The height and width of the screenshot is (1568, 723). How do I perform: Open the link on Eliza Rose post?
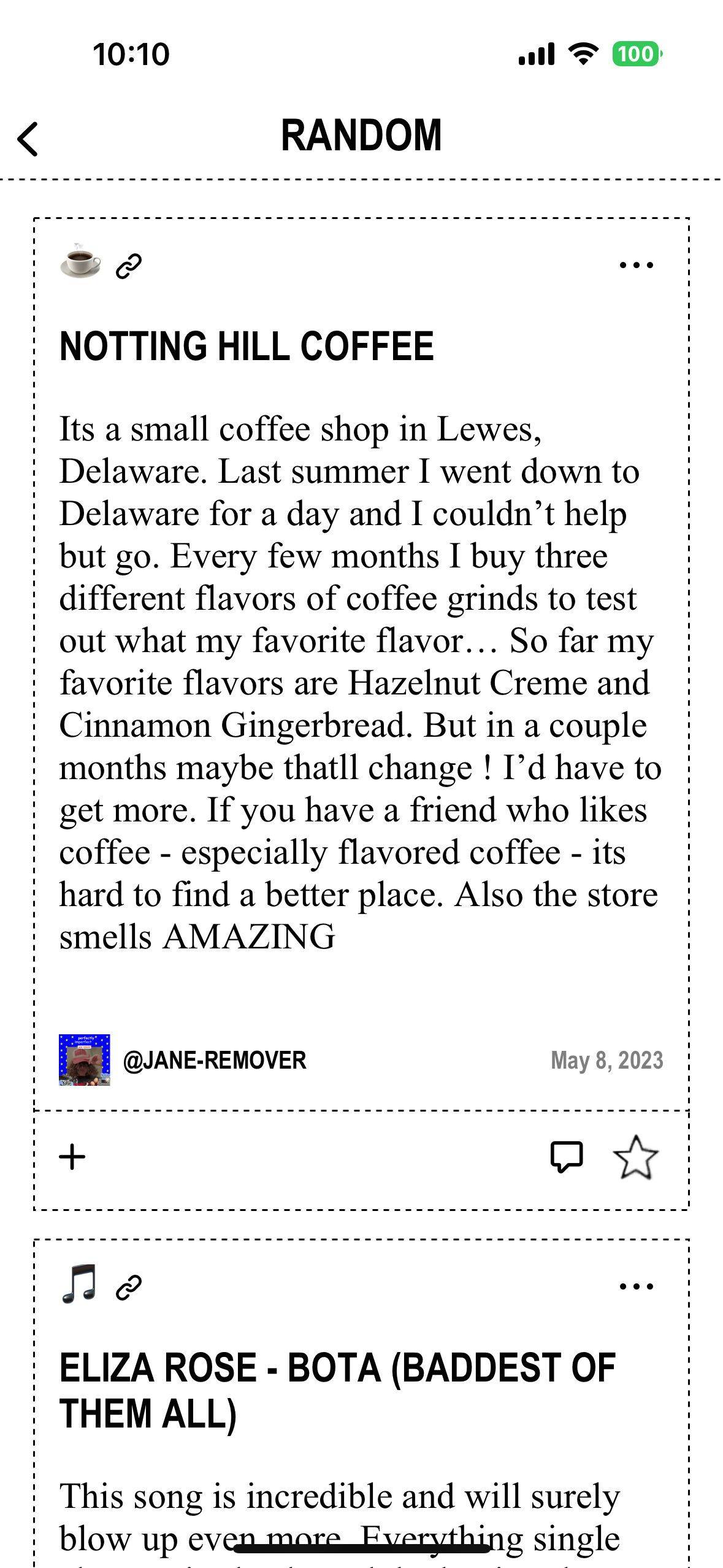(x=129, y=1287)
